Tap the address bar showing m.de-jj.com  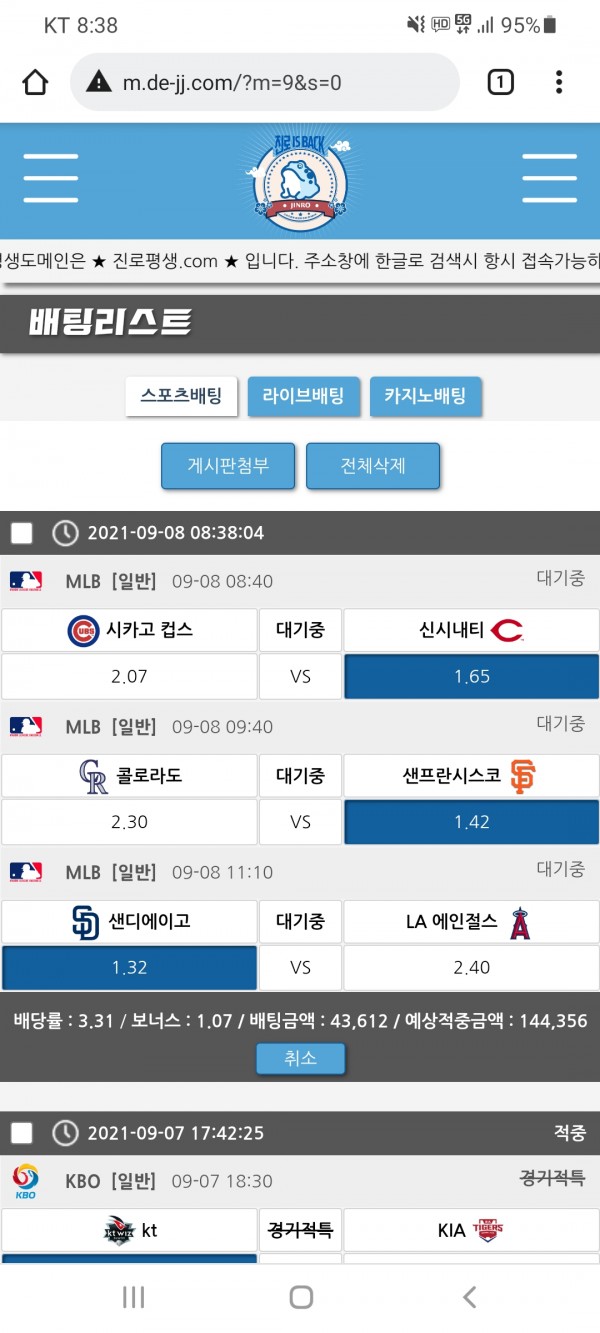(265, 82)
